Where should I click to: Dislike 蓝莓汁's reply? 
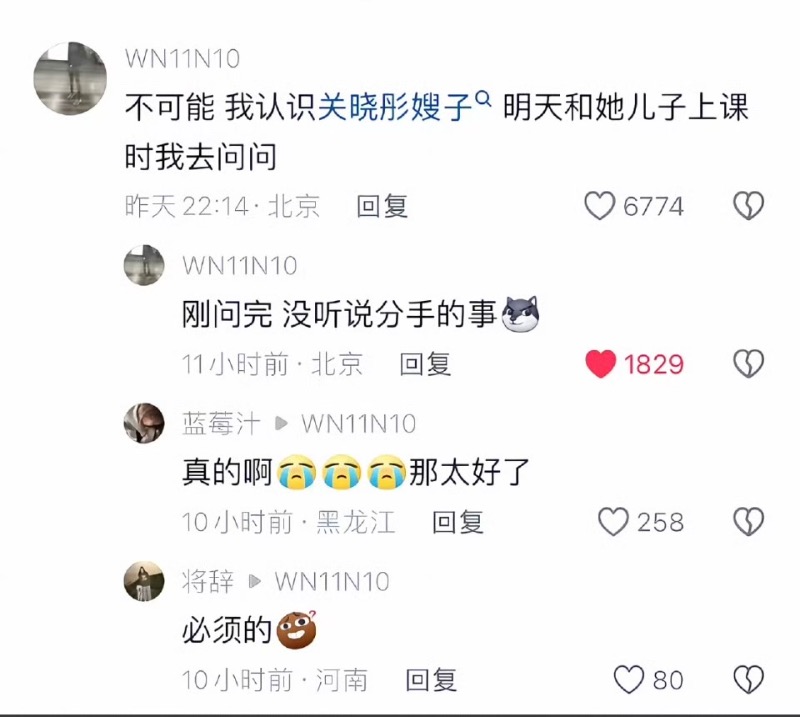pyautogui.click(x=748, y=522)
